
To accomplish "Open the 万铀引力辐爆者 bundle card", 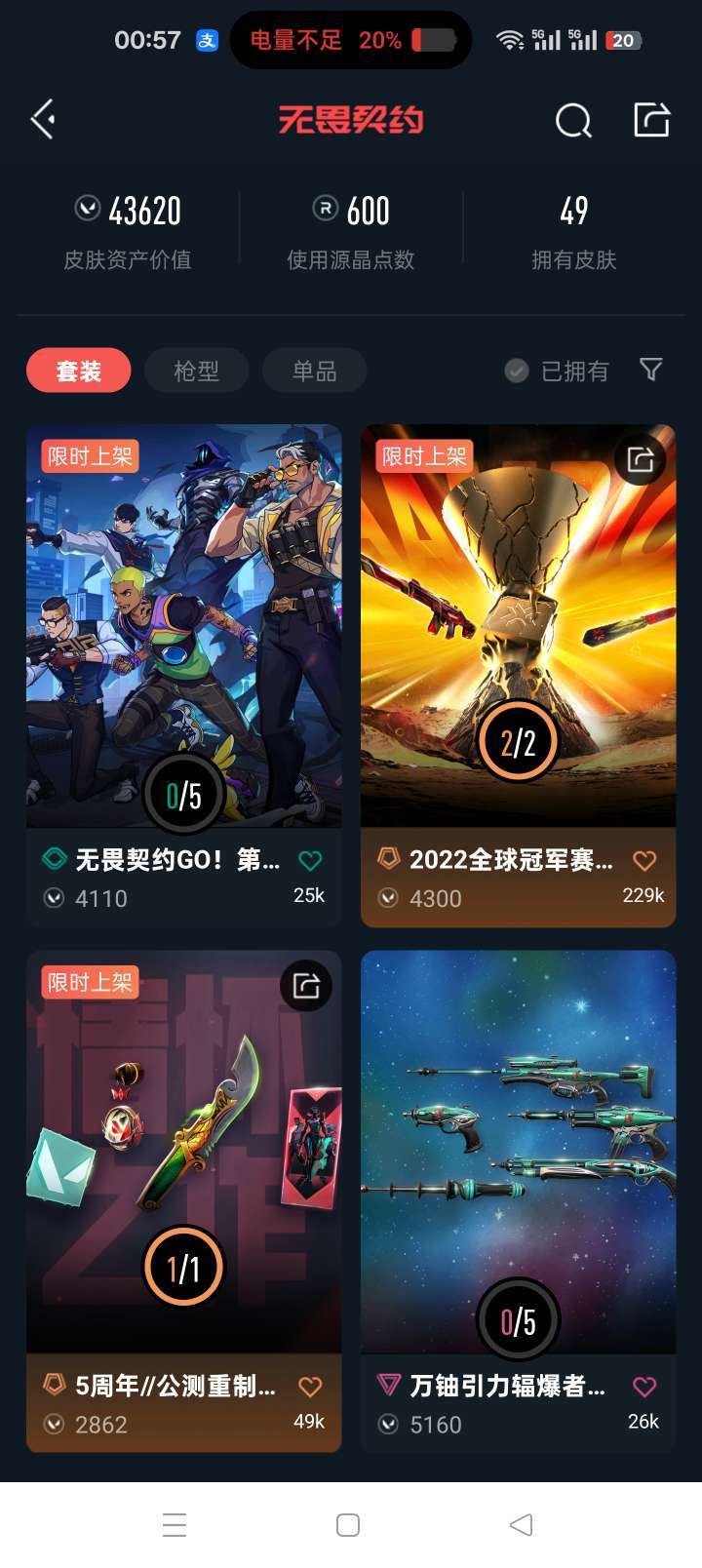I will click(518, 1201).
